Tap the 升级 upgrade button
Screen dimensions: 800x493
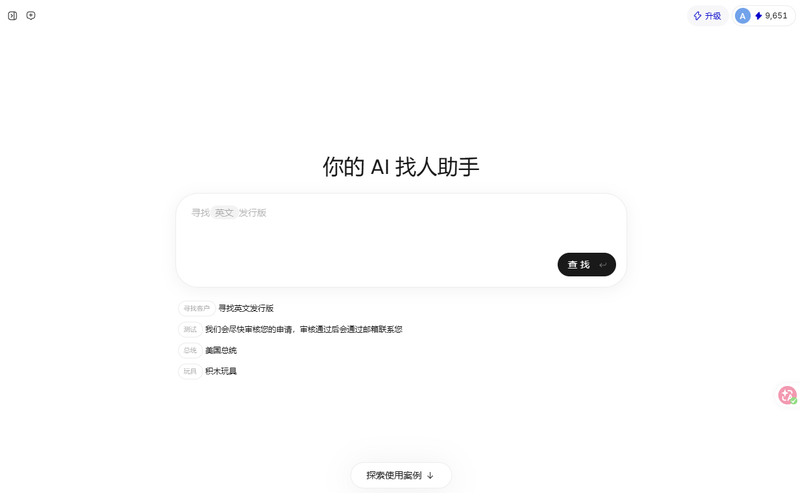pos(707,16)
